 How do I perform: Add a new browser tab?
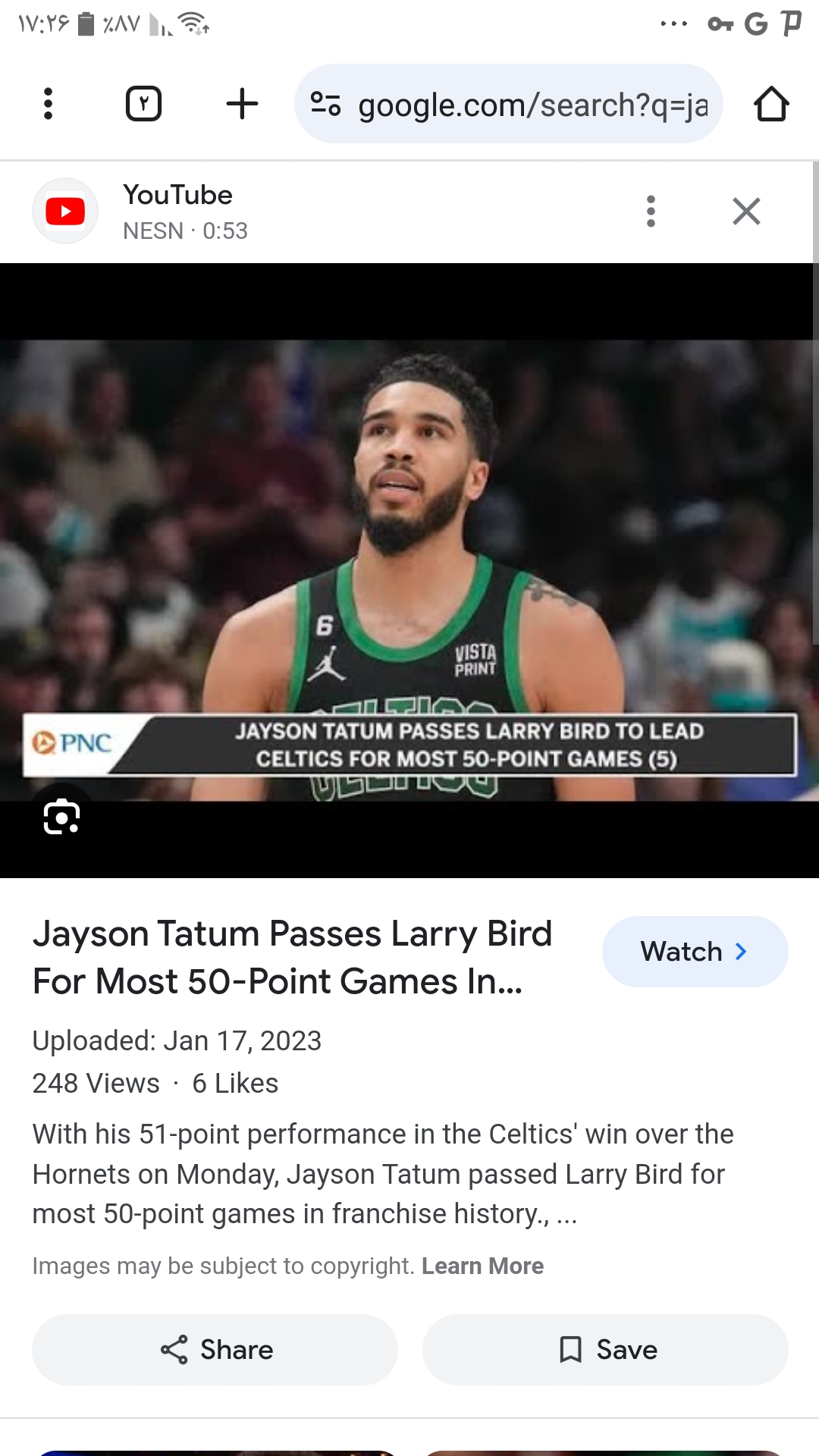[242, 104]
